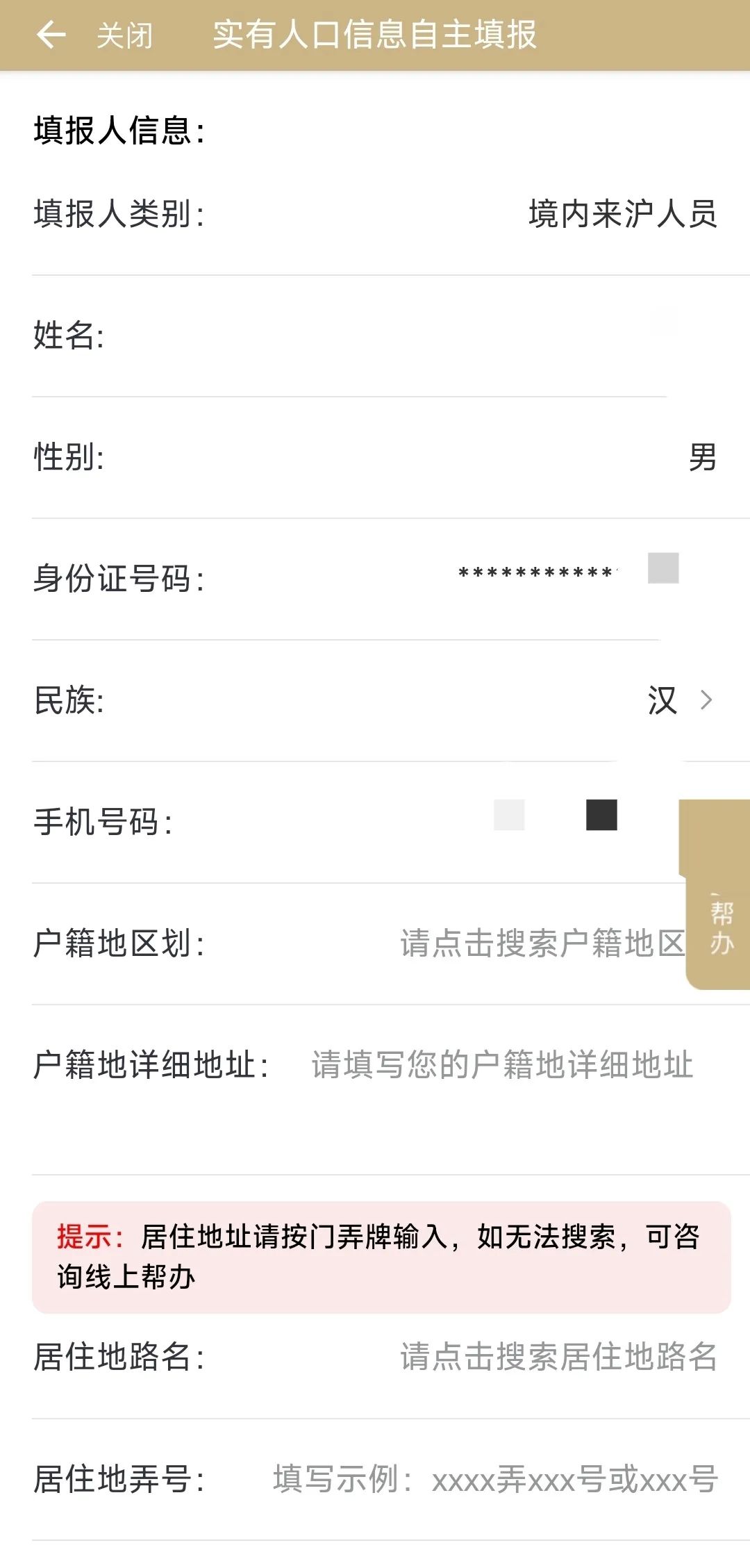Edit the 手机号码 phone number field

pos(556,821)
